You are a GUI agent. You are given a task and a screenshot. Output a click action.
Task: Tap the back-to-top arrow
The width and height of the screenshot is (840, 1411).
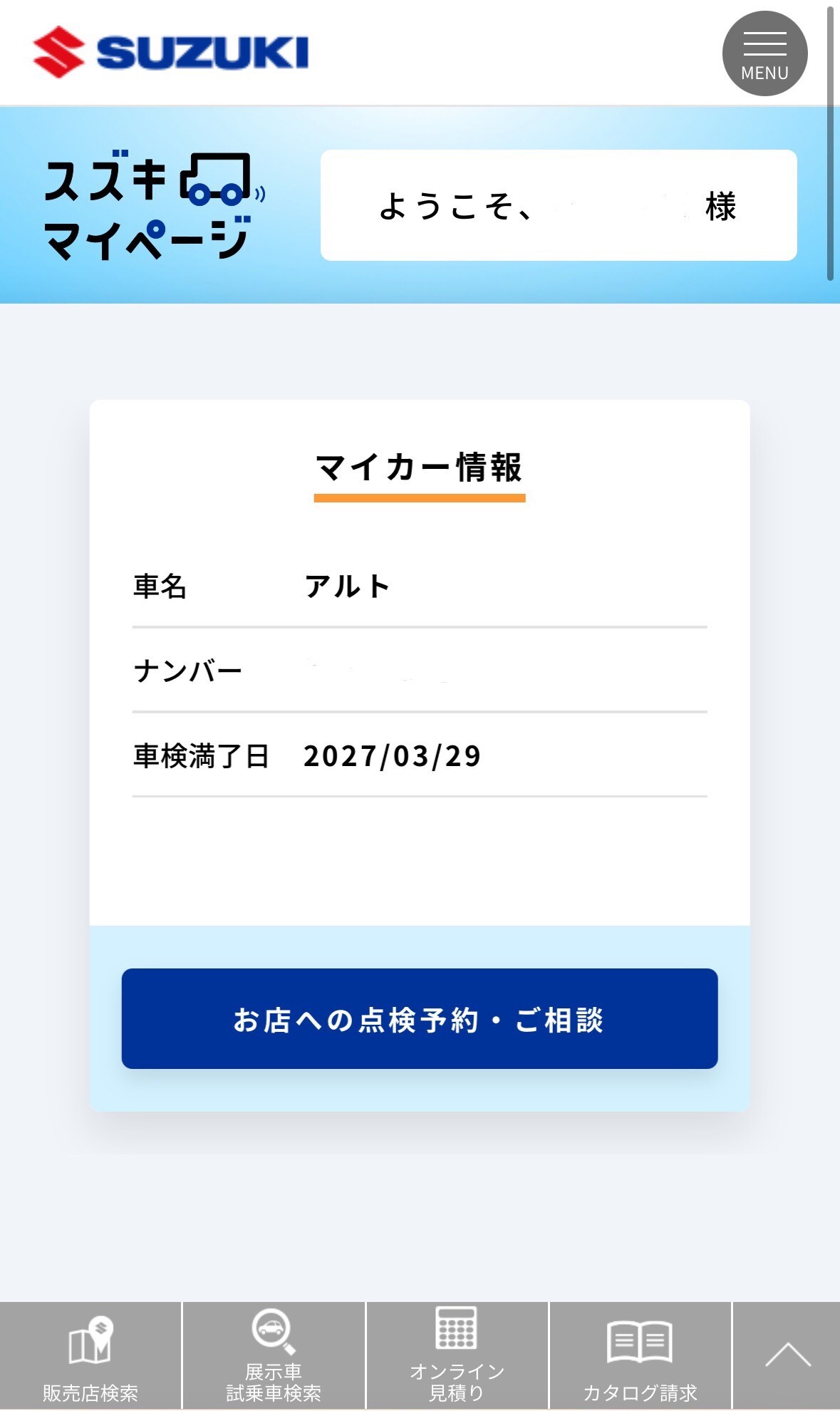[787, 1355]
